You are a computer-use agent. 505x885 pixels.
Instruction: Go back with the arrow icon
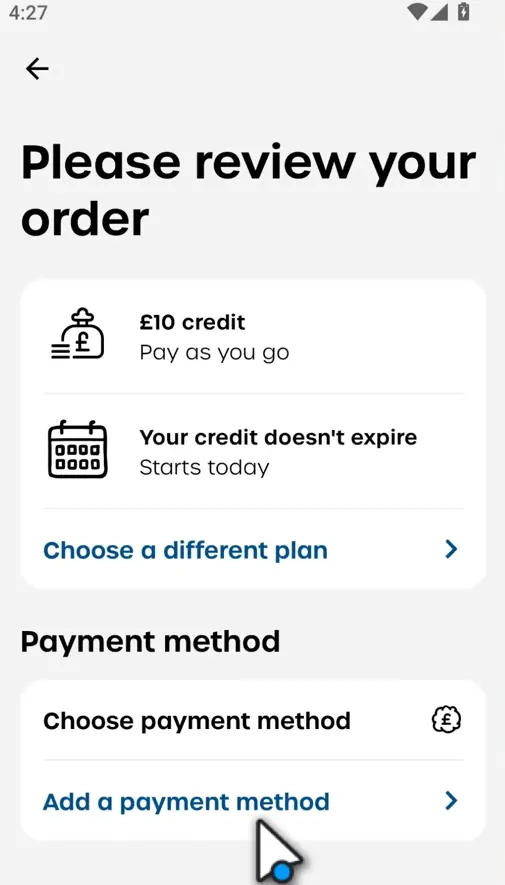(x=37, y=69)
